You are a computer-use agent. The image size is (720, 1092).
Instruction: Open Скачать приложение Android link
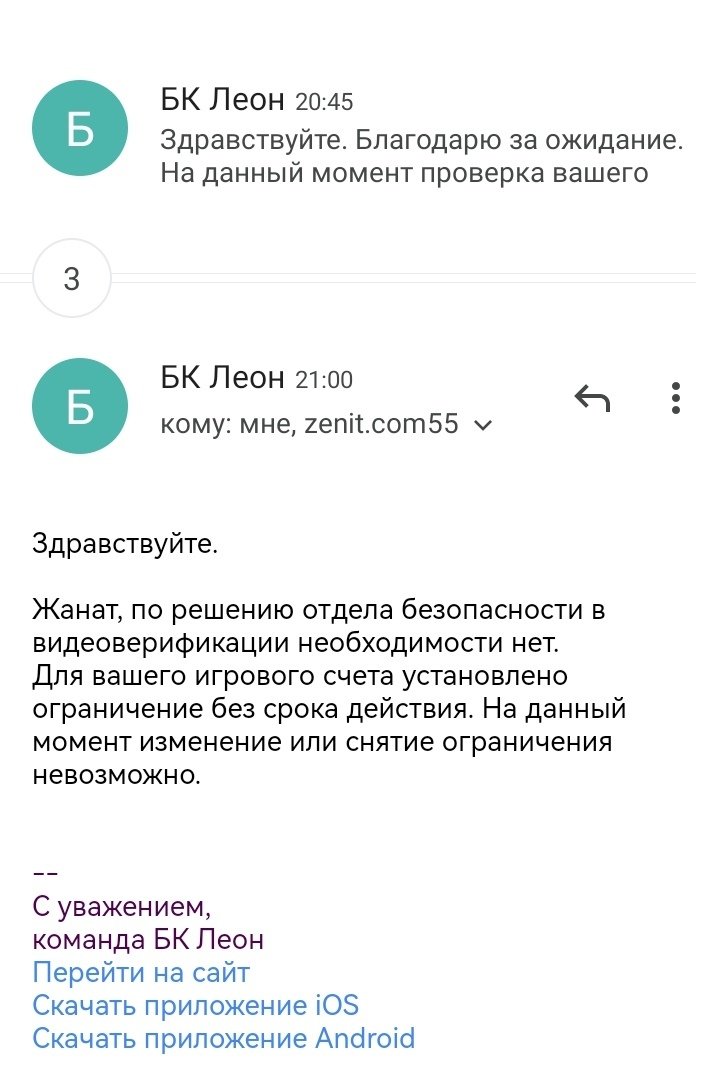point(223,1038)
